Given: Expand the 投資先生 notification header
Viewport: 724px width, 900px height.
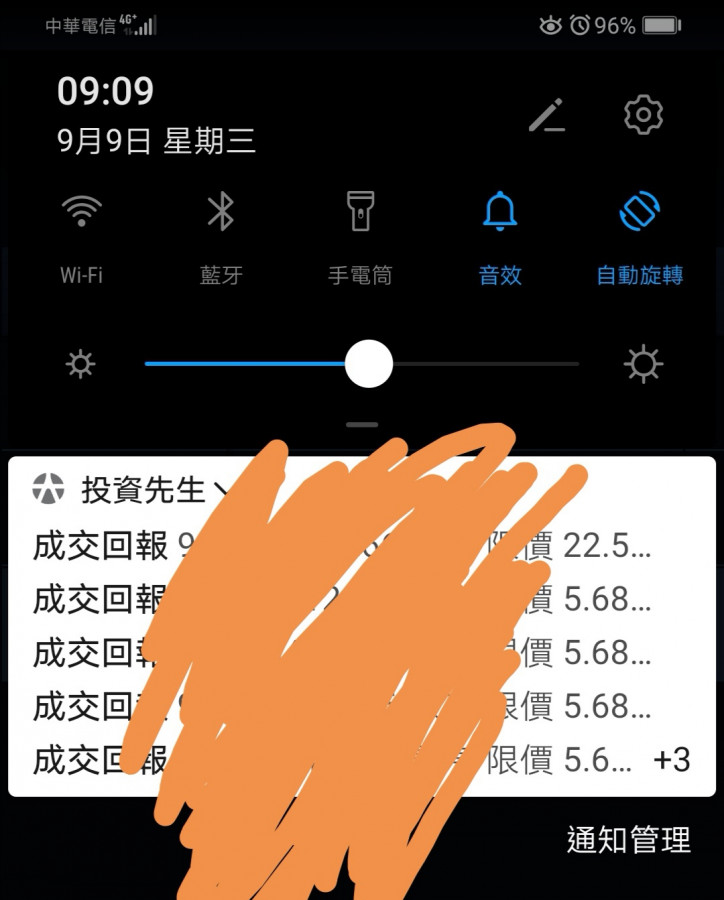Looking at the screenshot, I should point(219,490).
